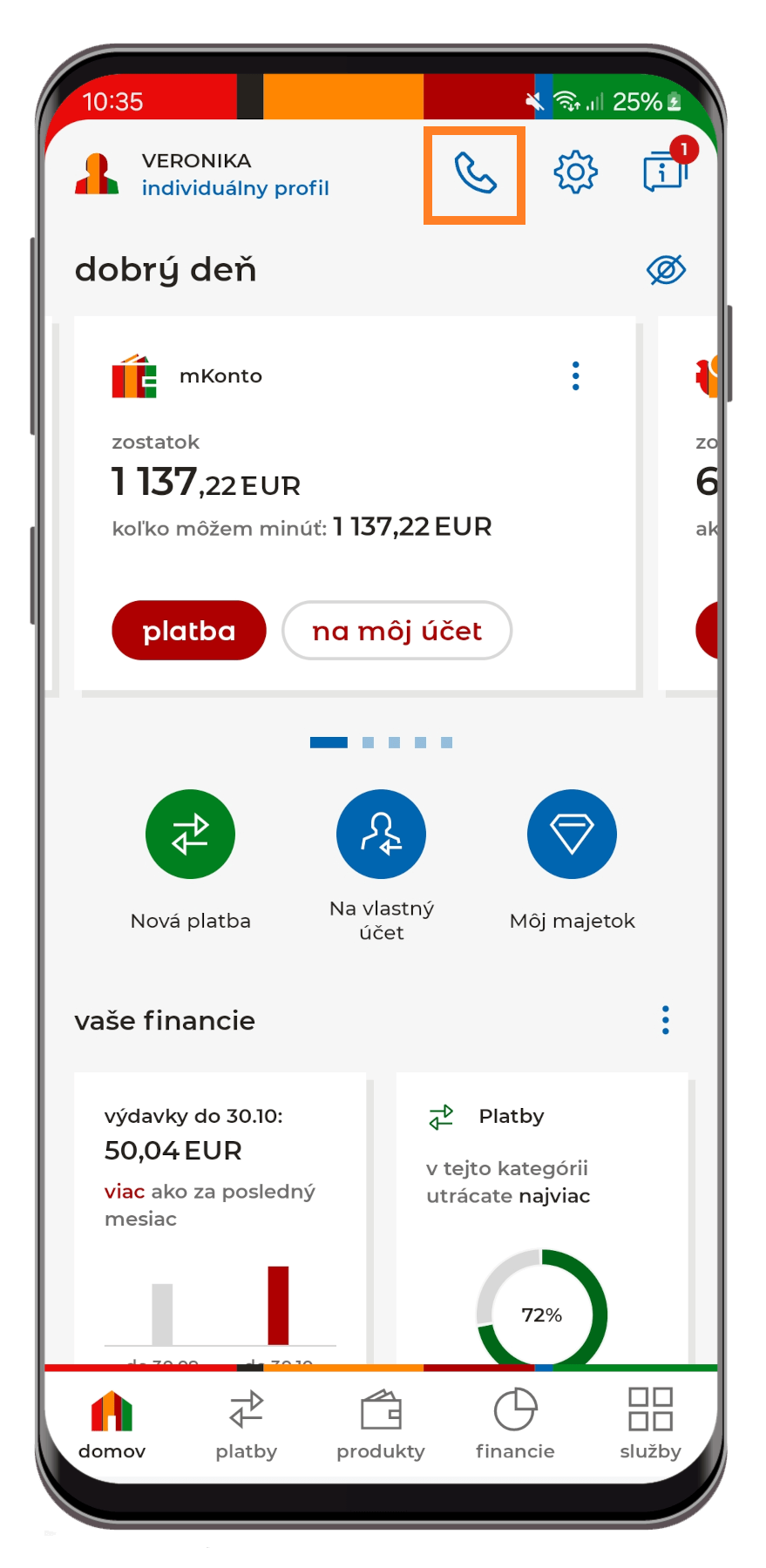The width and height of the screenshot is (766, 1568).
Task: Open Môj majetok shortcut
Action: coord(572,834)
